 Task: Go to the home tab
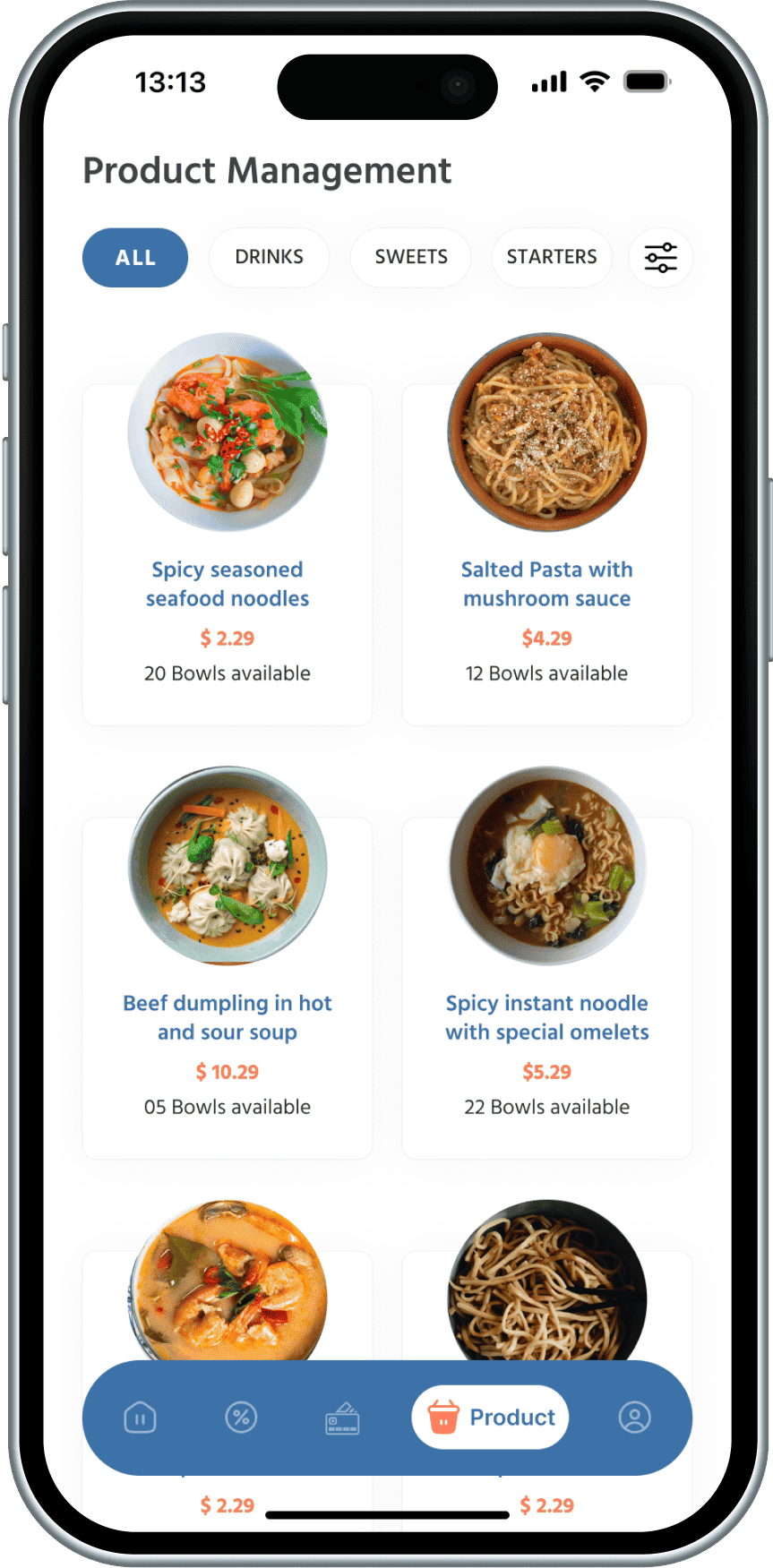point(140,1418)
